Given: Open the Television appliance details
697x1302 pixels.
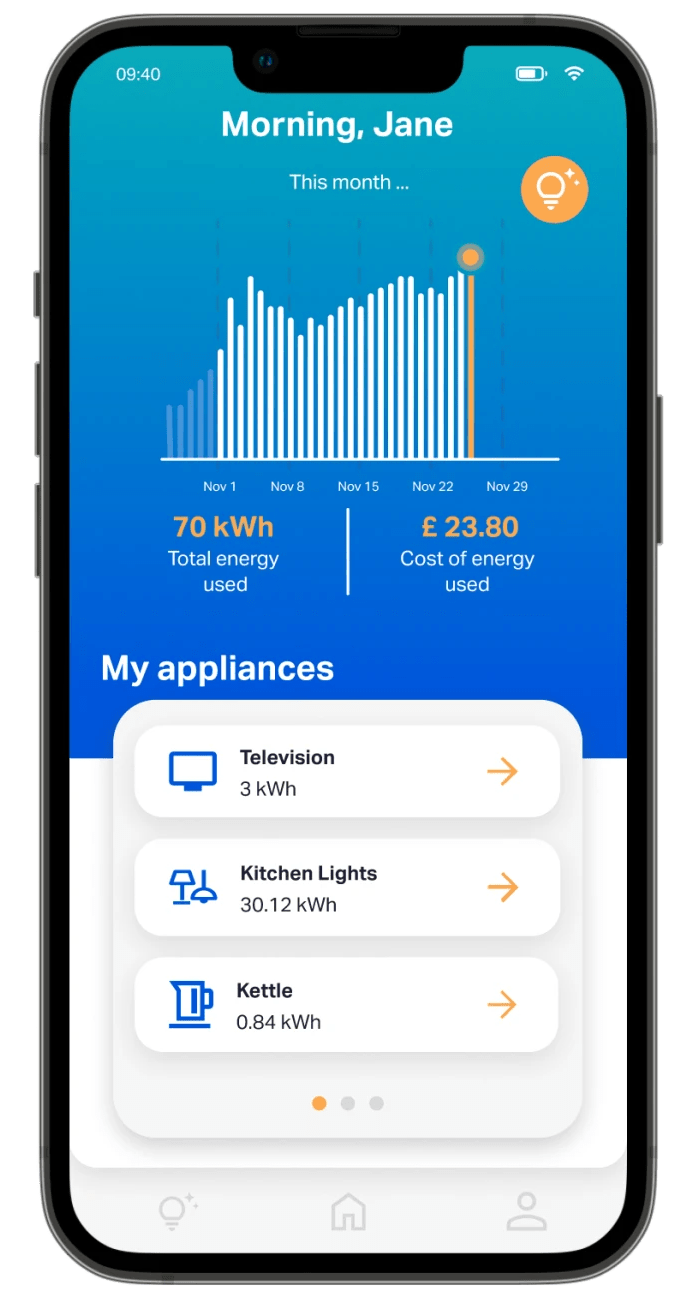Looking at the screenshot, I should pos(347,772).
